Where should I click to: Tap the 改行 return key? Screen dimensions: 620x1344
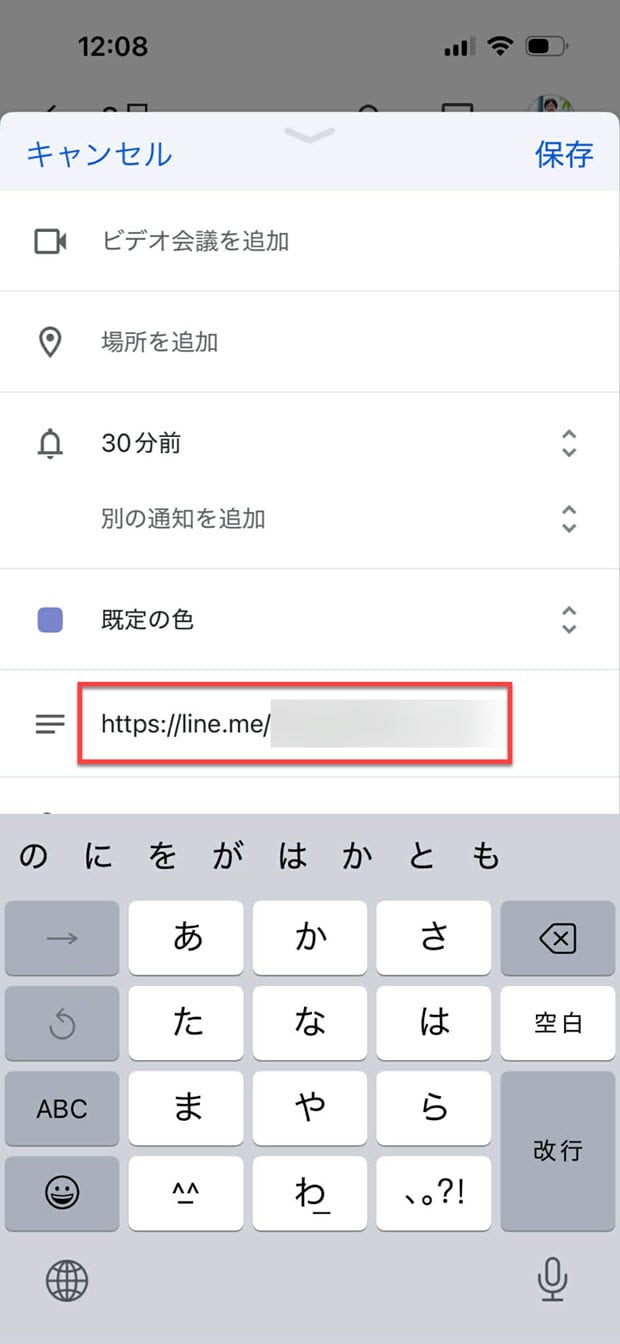[x=557, y=1151]
